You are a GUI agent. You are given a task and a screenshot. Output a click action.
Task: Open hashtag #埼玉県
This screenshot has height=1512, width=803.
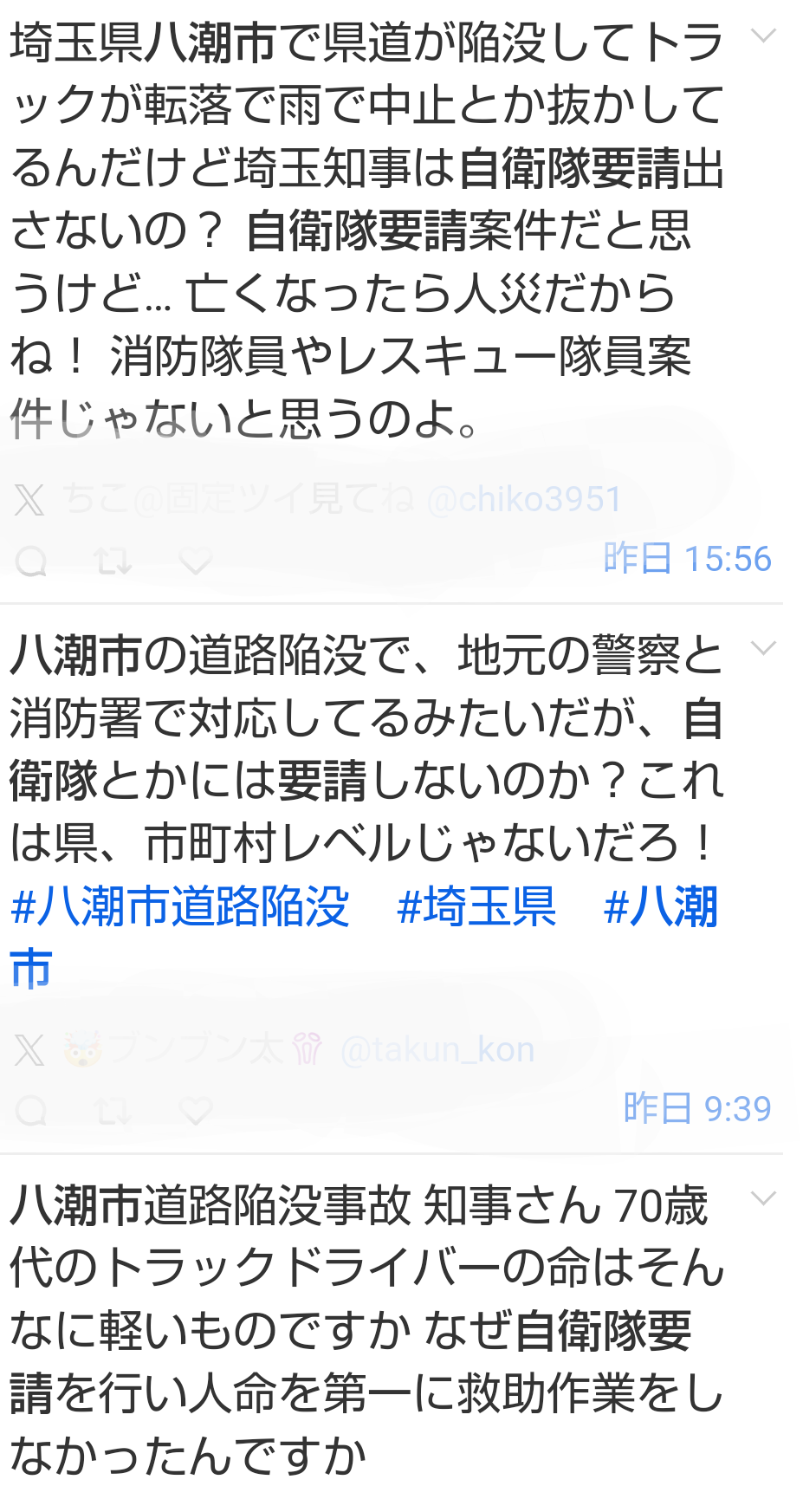click(476, 907)
